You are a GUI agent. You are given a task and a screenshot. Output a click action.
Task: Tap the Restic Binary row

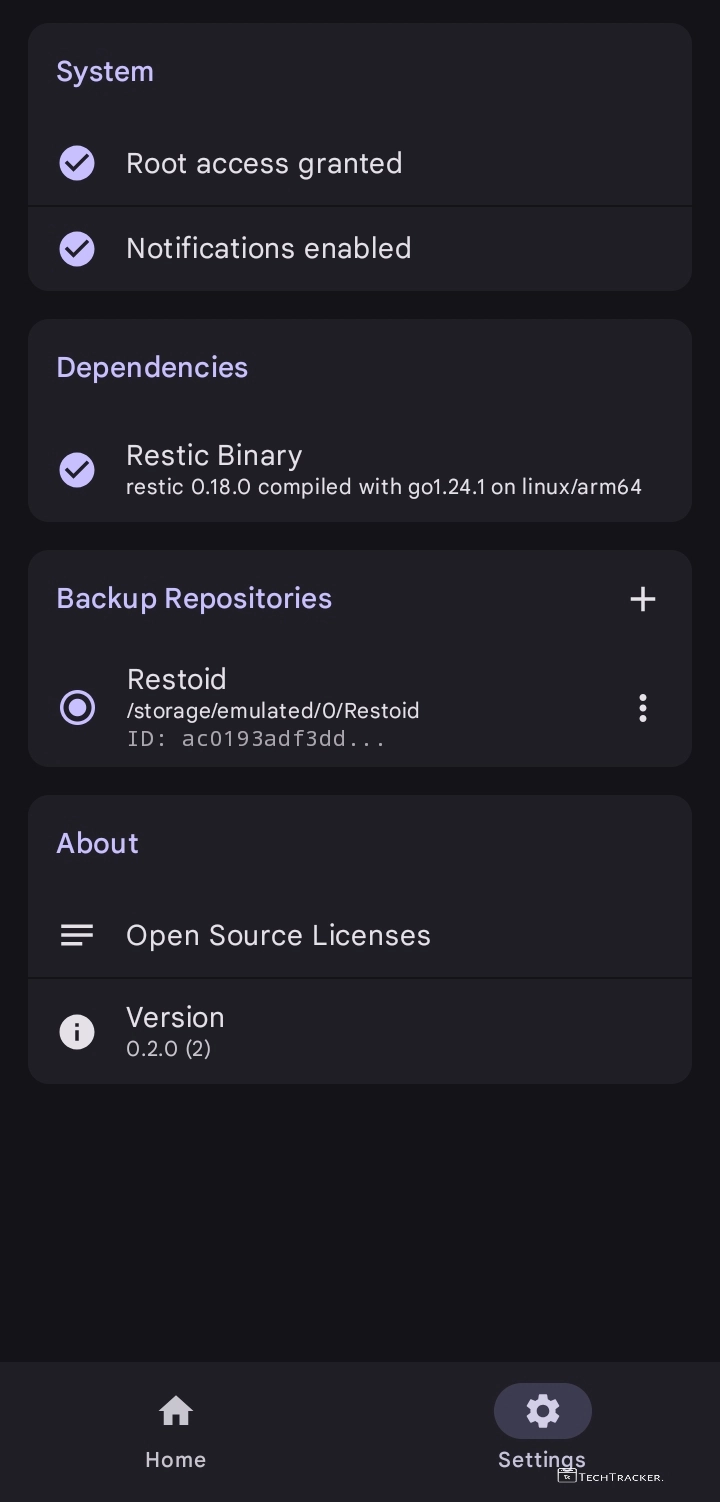click(360, 469)
